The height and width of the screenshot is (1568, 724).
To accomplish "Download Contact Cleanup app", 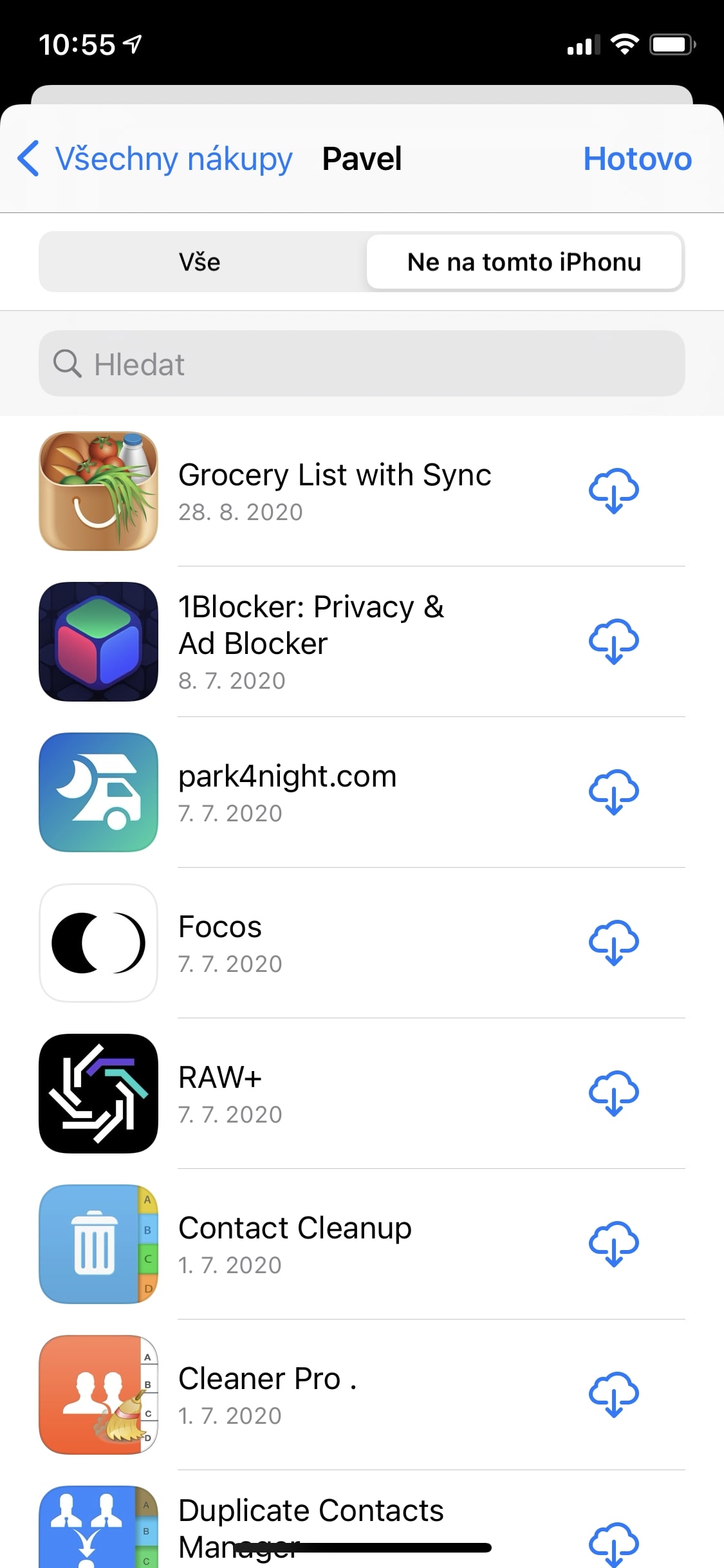I will click(x=613, y=1244).
